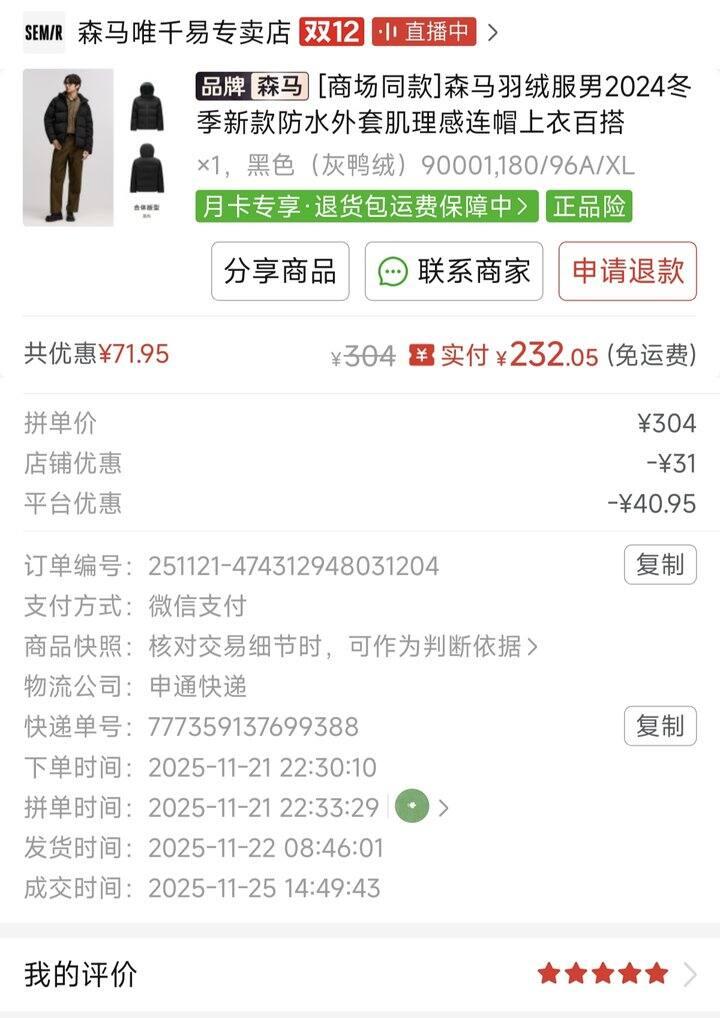Open the 森马唯千易专卖店 store page
The width and height of the screenshot is (720, 1018).
point(183,32)
